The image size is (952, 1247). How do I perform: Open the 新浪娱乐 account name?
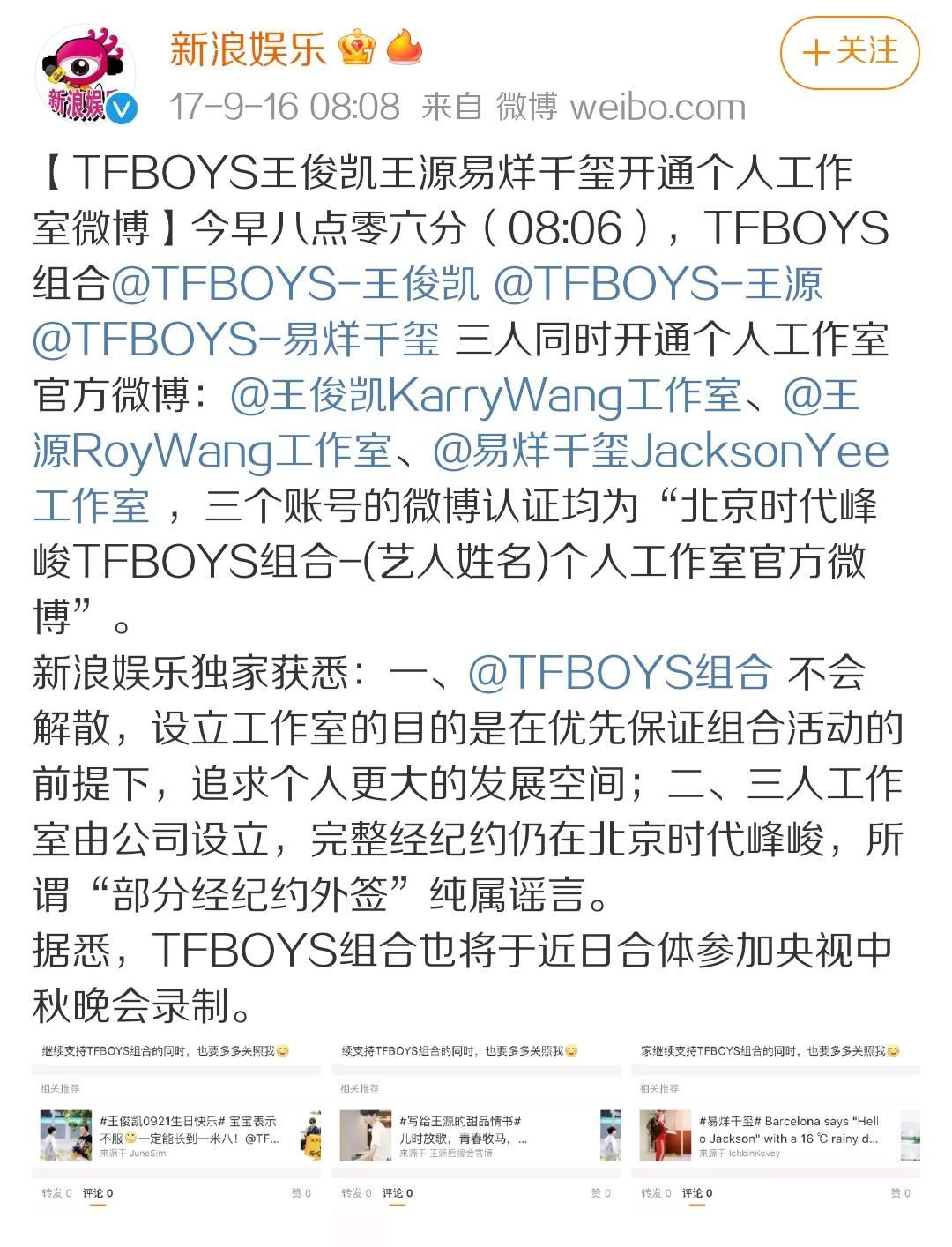(248, 48)
